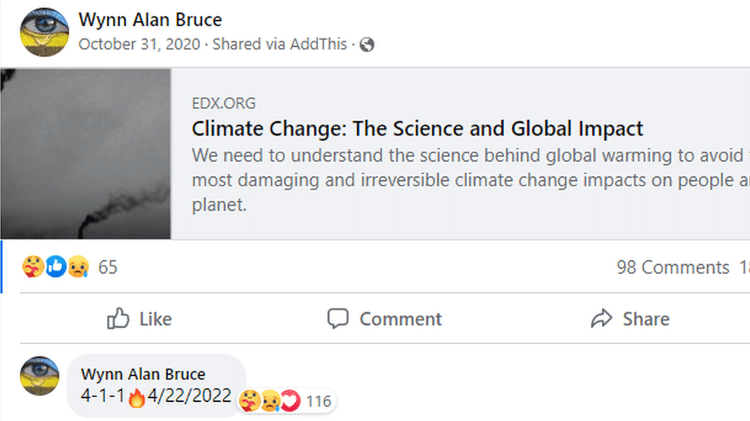The width and height of the screenshot is (750, 421).
Task: Share this post
Action: 630,319
